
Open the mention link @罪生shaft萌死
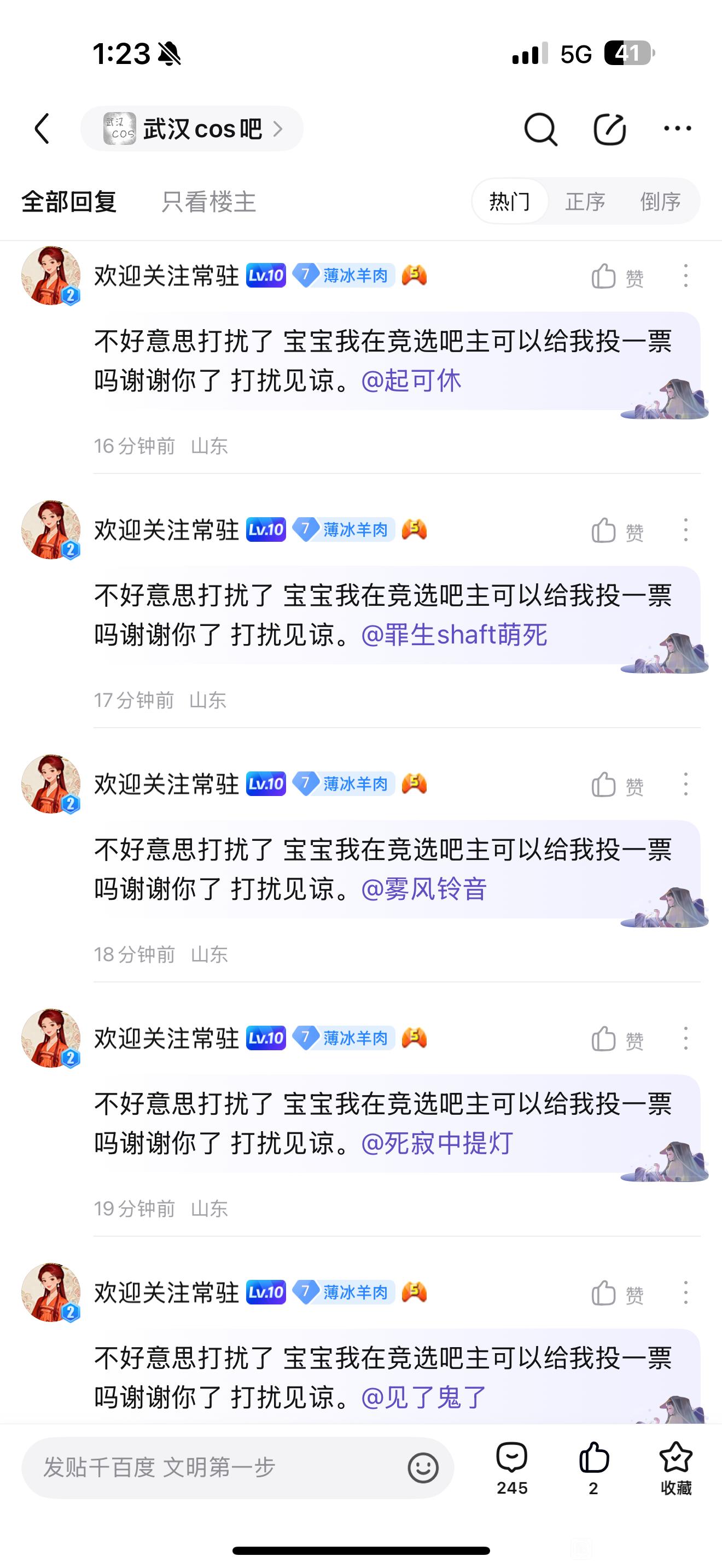click(x=454, y=635)
